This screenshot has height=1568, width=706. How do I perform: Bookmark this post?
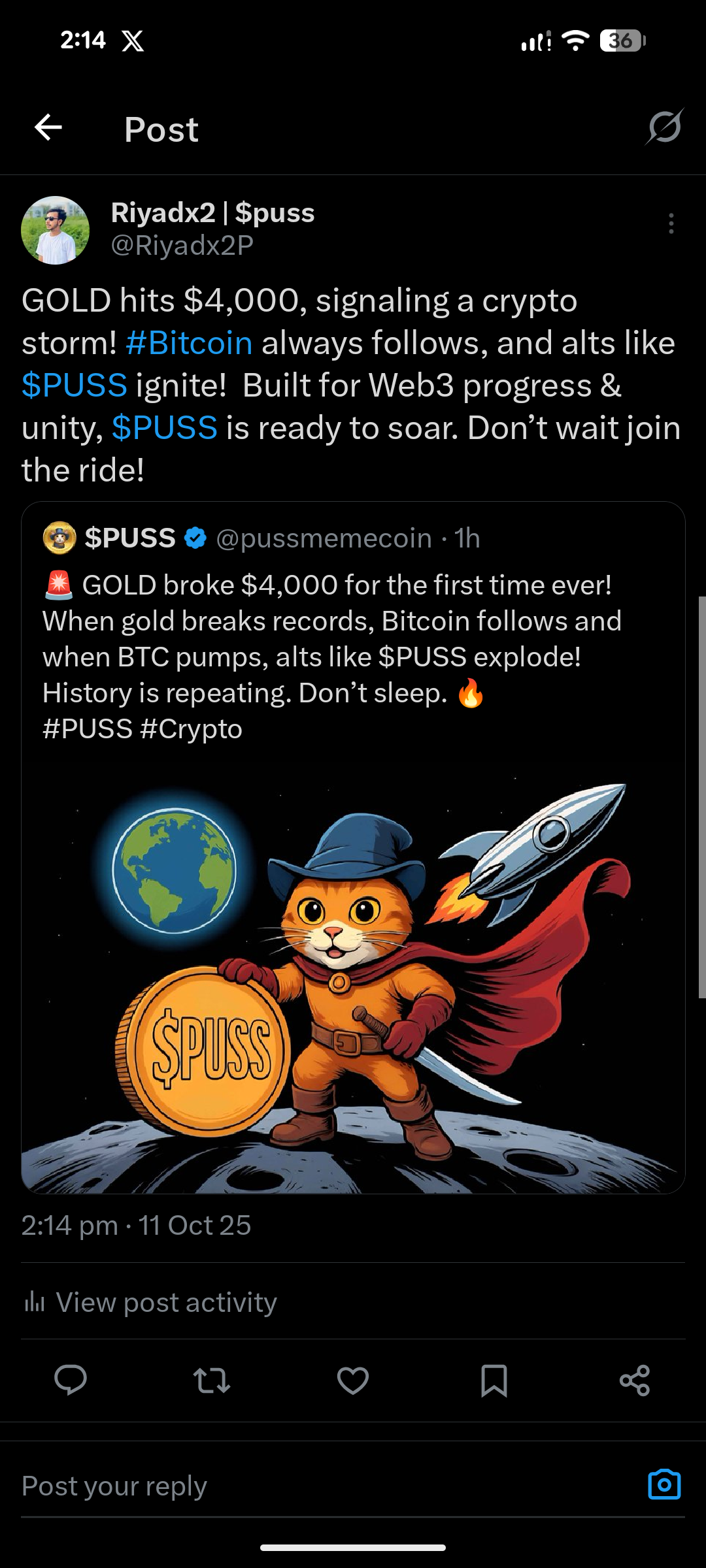[x=494, y=1380]
